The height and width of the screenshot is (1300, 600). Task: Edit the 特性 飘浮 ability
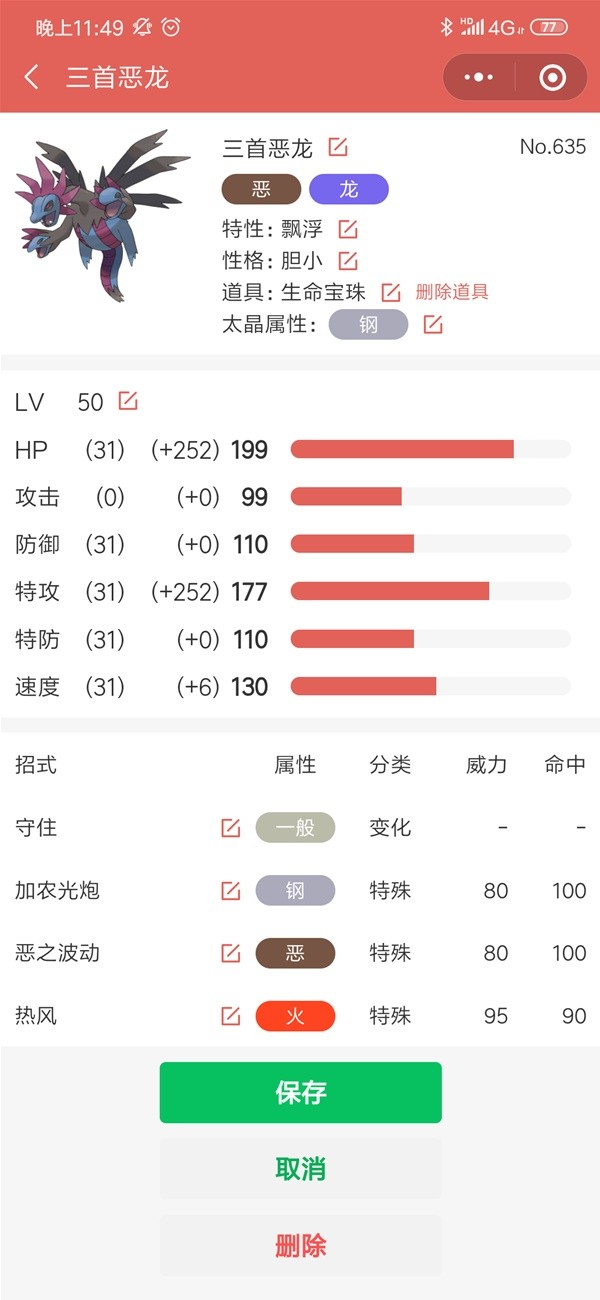pyautogui.click(x=347, y=229)
